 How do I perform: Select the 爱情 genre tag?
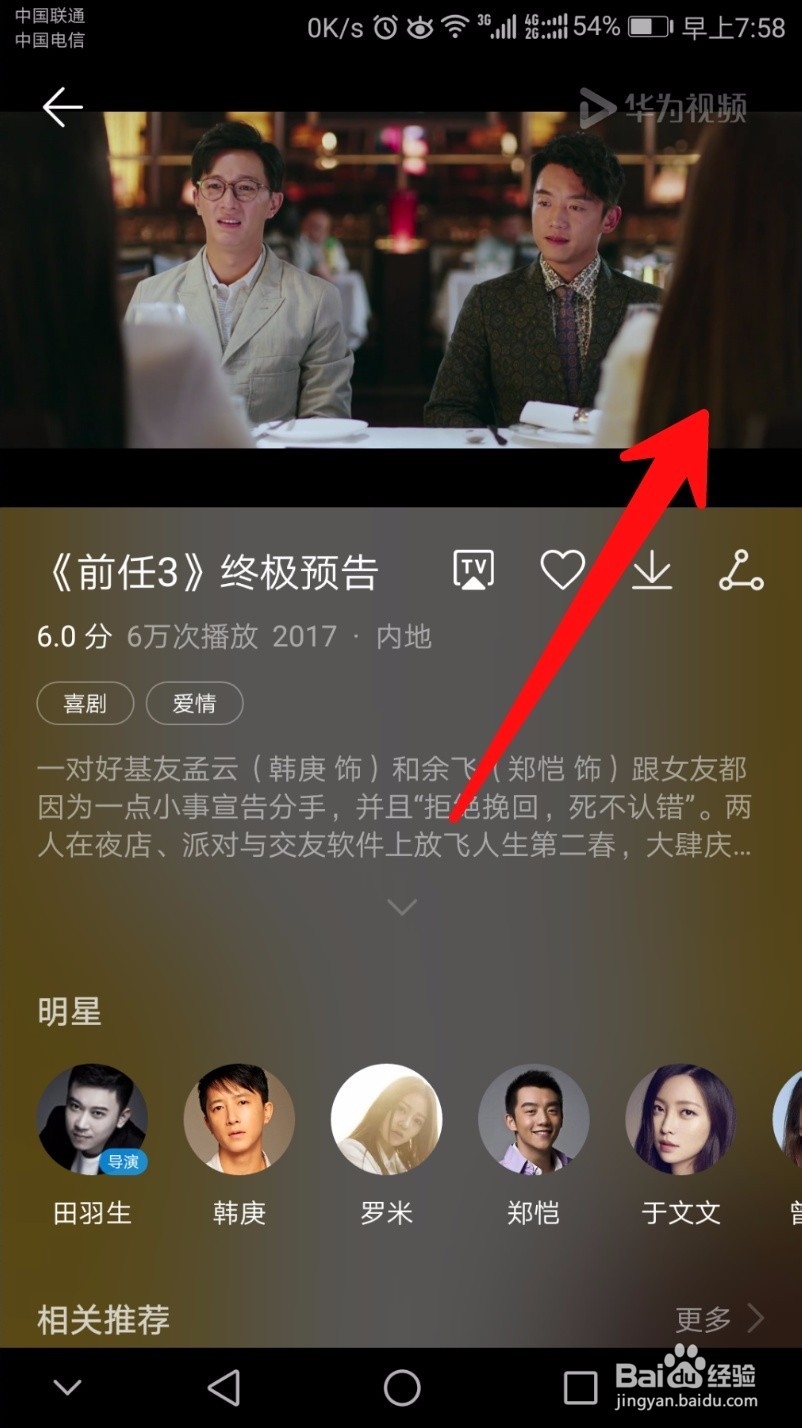[195, 703]
